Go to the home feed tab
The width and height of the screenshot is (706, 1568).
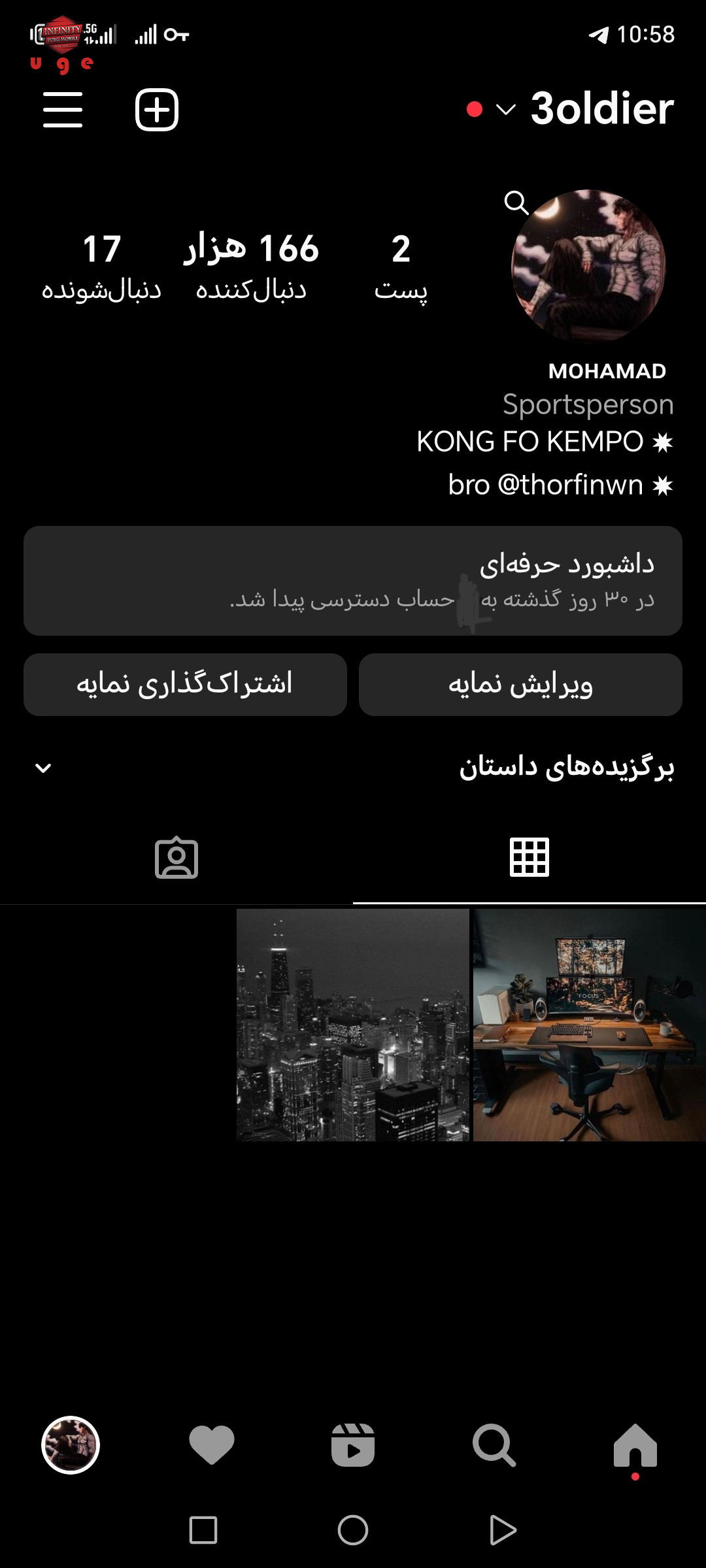(635, 1445)
